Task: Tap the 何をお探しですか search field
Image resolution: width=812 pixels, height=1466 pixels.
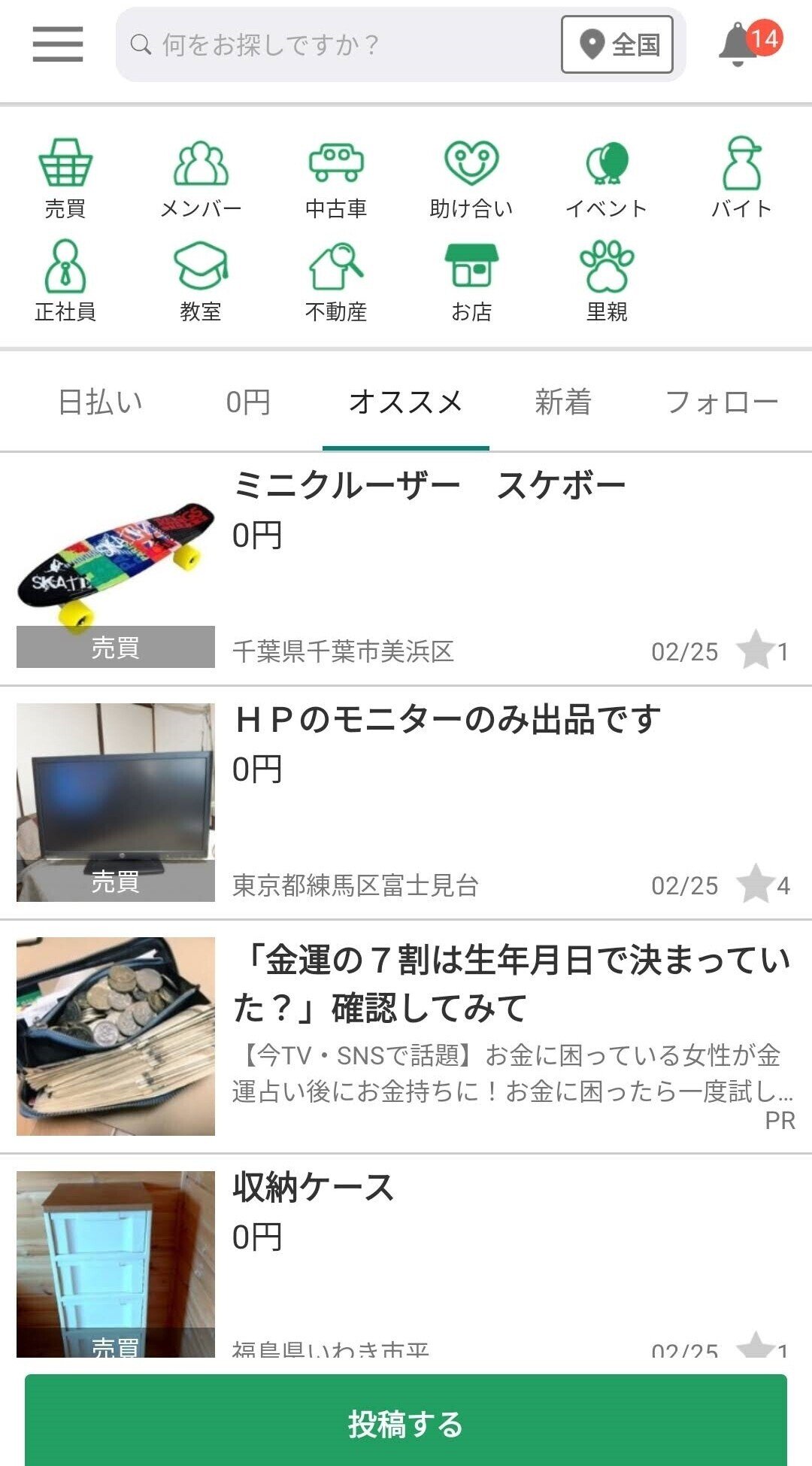Action: click(338, 45)
